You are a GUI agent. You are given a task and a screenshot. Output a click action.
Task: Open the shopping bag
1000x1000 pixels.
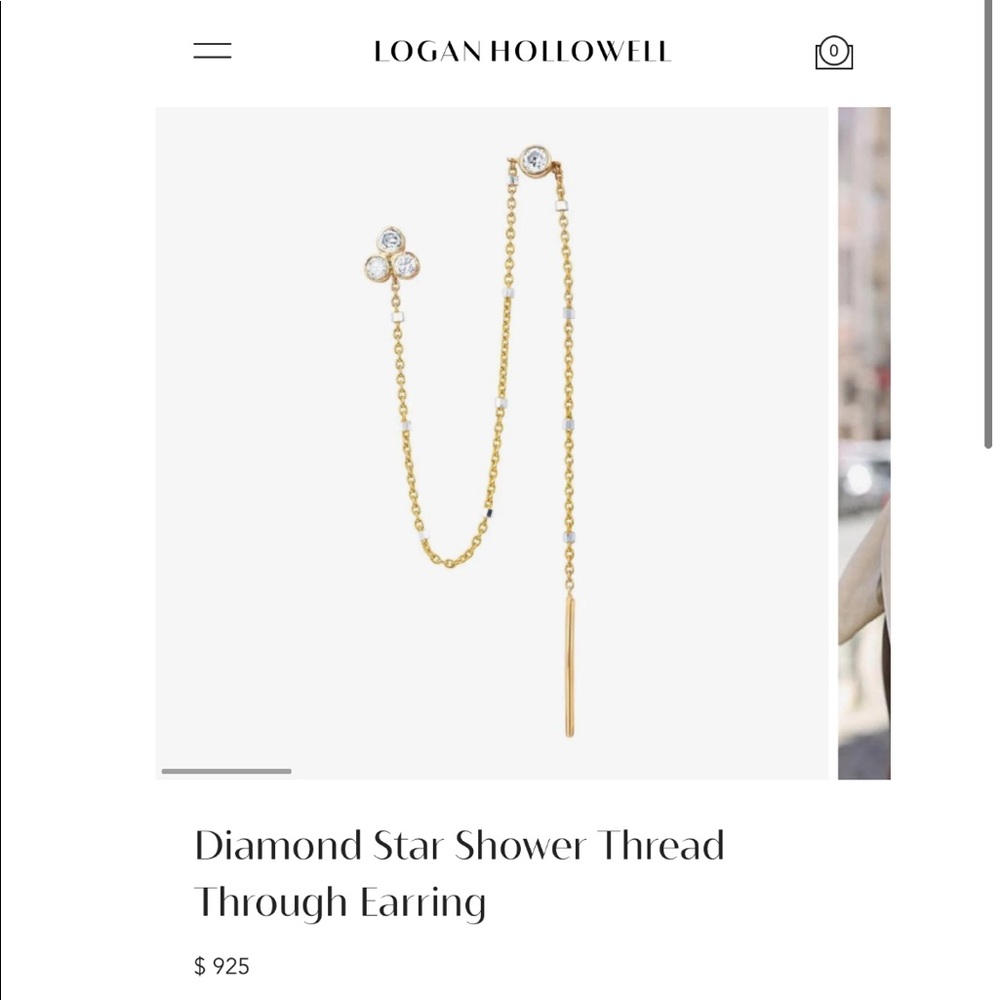833,52
